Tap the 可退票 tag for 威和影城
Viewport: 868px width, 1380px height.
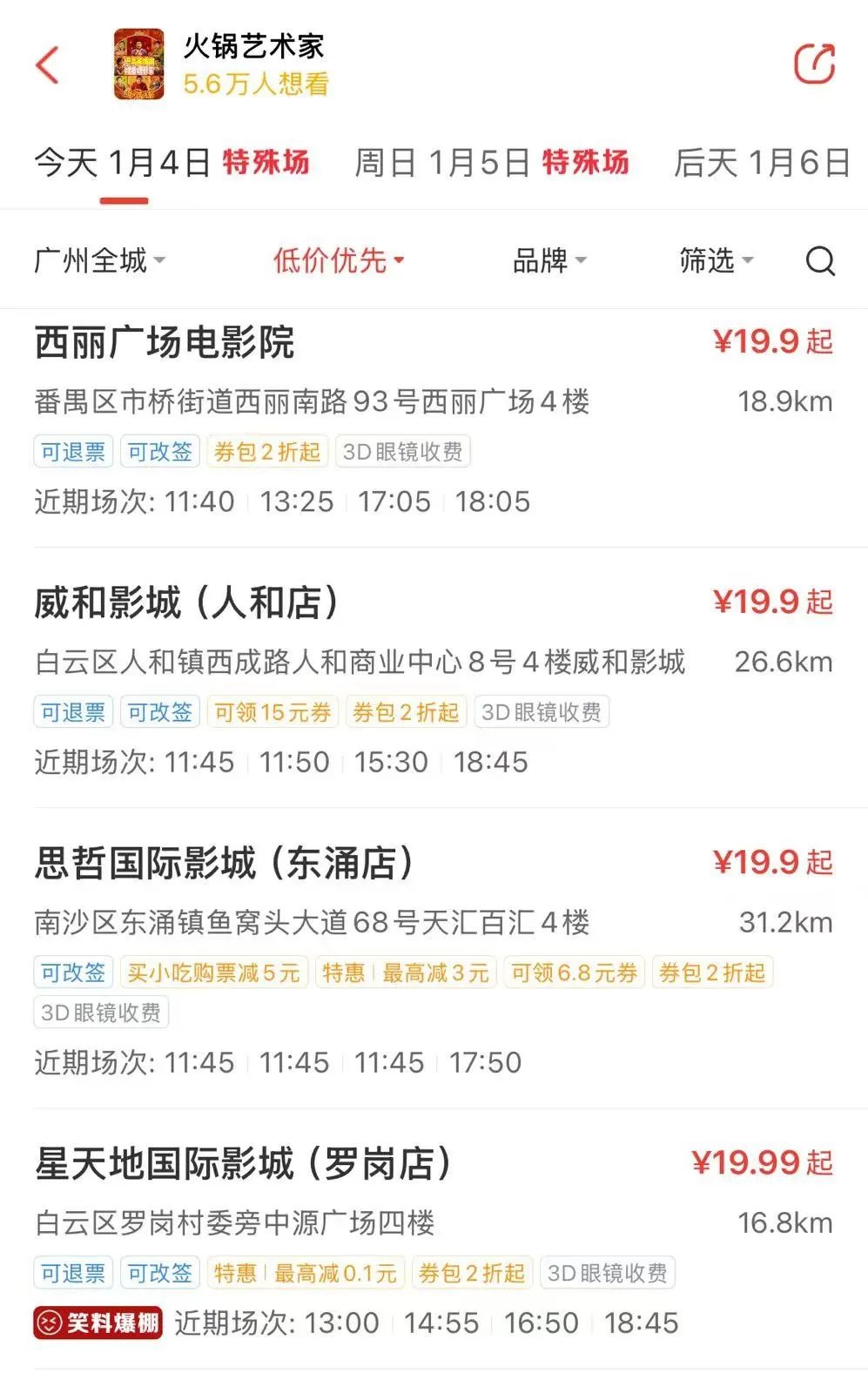[72, 711]
